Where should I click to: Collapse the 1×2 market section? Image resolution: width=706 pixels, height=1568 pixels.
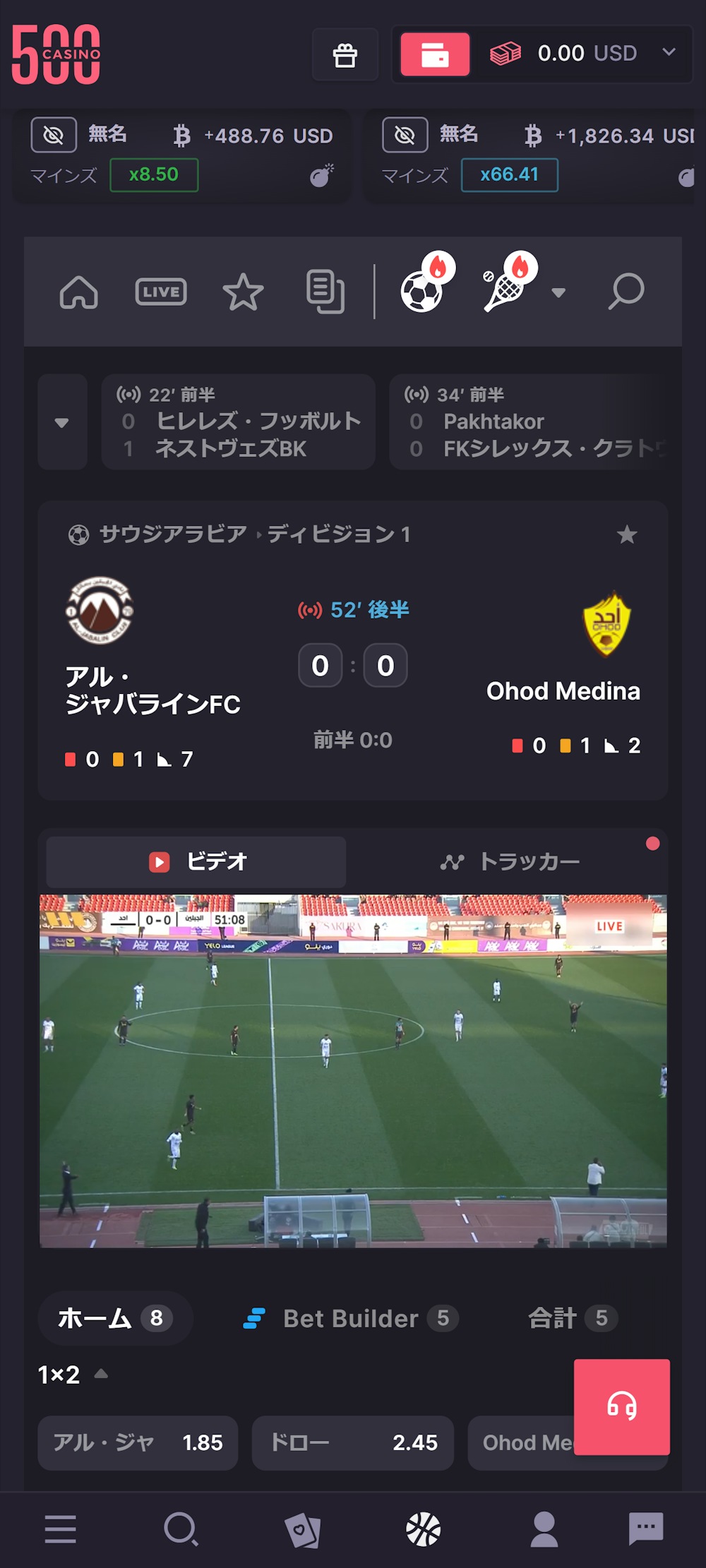pyautogui.click(x=101, y=1374)
